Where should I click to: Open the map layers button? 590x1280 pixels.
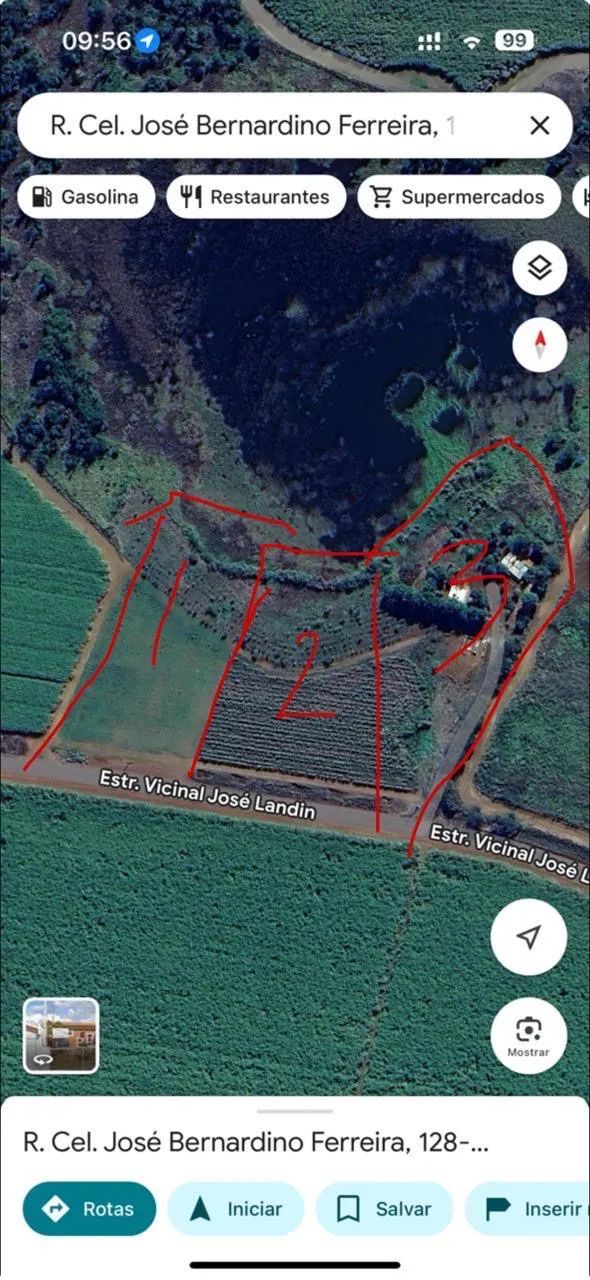pyautogui.click(x=540, y=268)
